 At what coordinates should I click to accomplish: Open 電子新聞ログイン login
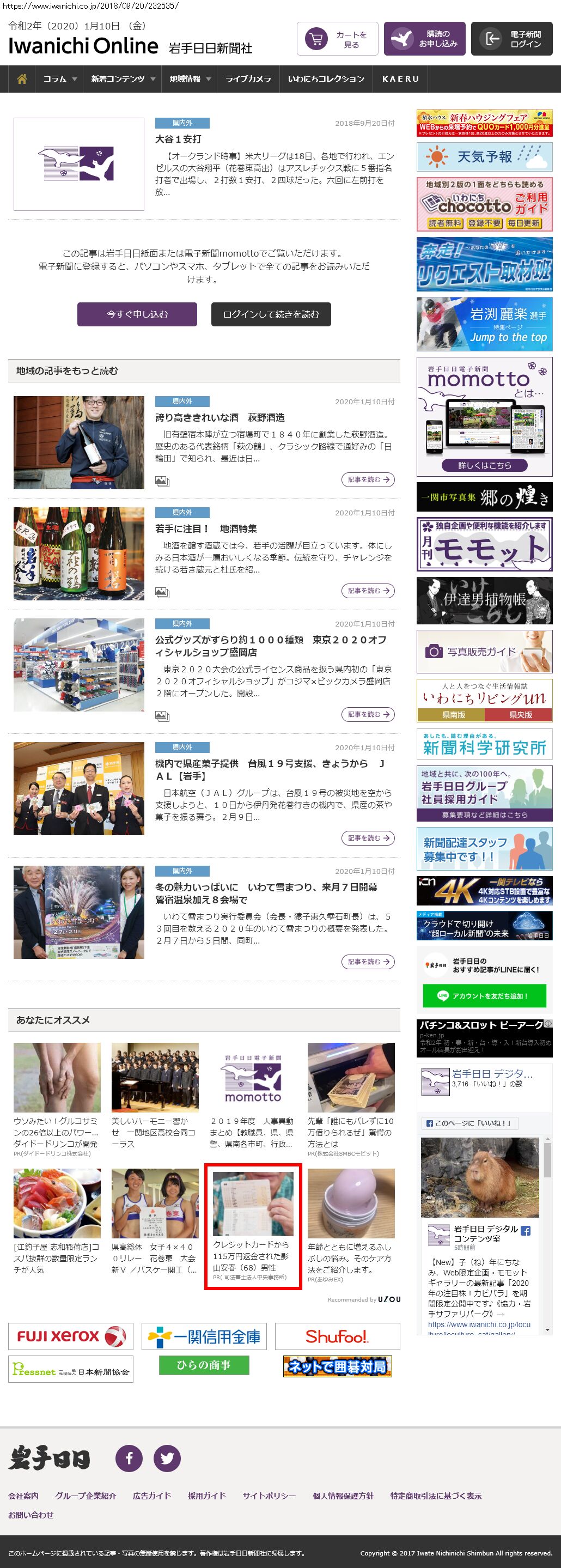pos(512,39)
